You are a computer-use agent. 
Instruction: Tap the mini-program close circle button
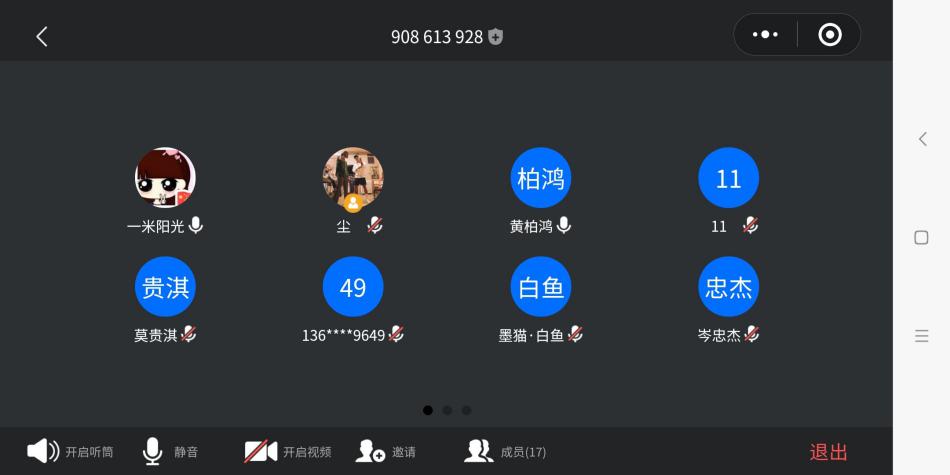[829, 35]
